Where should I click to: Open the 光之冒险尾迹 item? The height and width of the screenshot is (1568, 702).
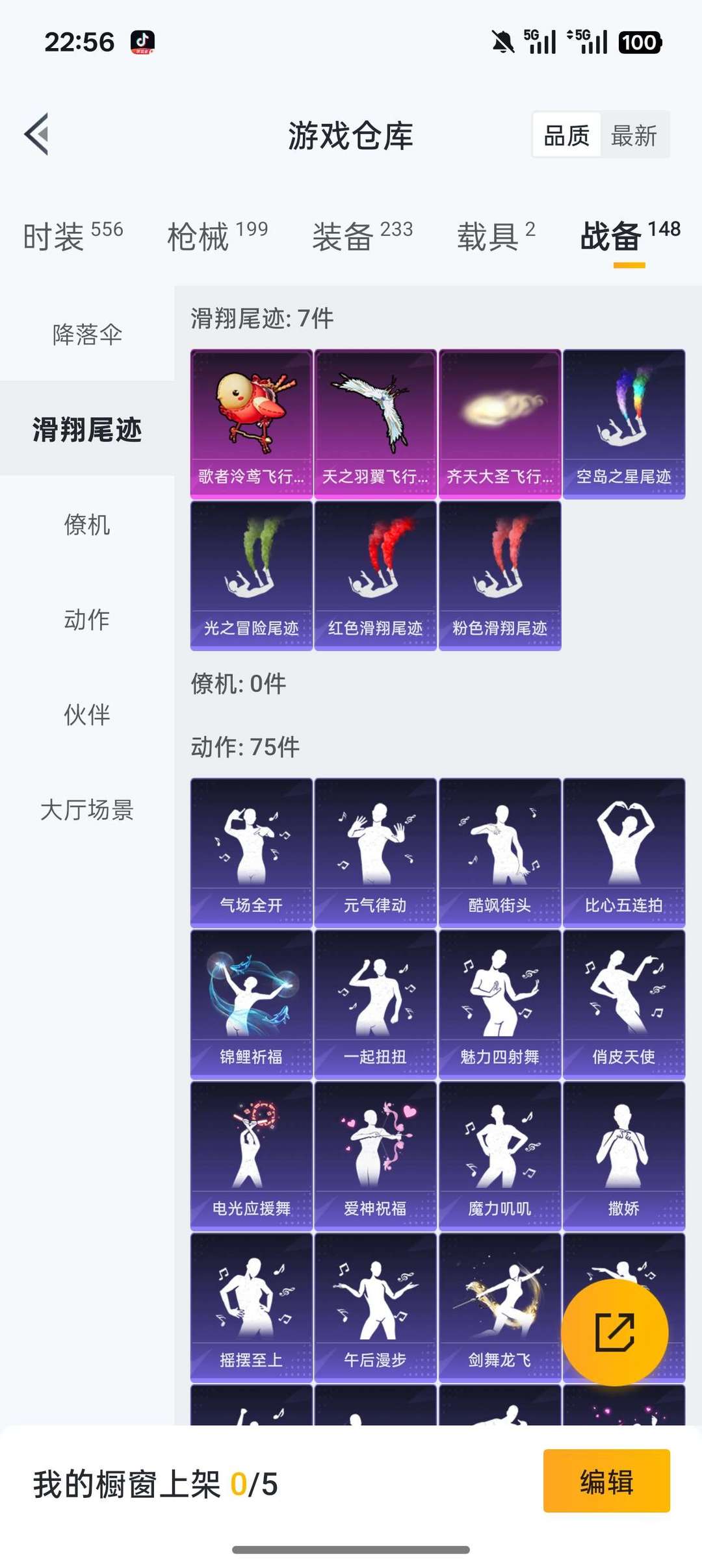(251, 575)
